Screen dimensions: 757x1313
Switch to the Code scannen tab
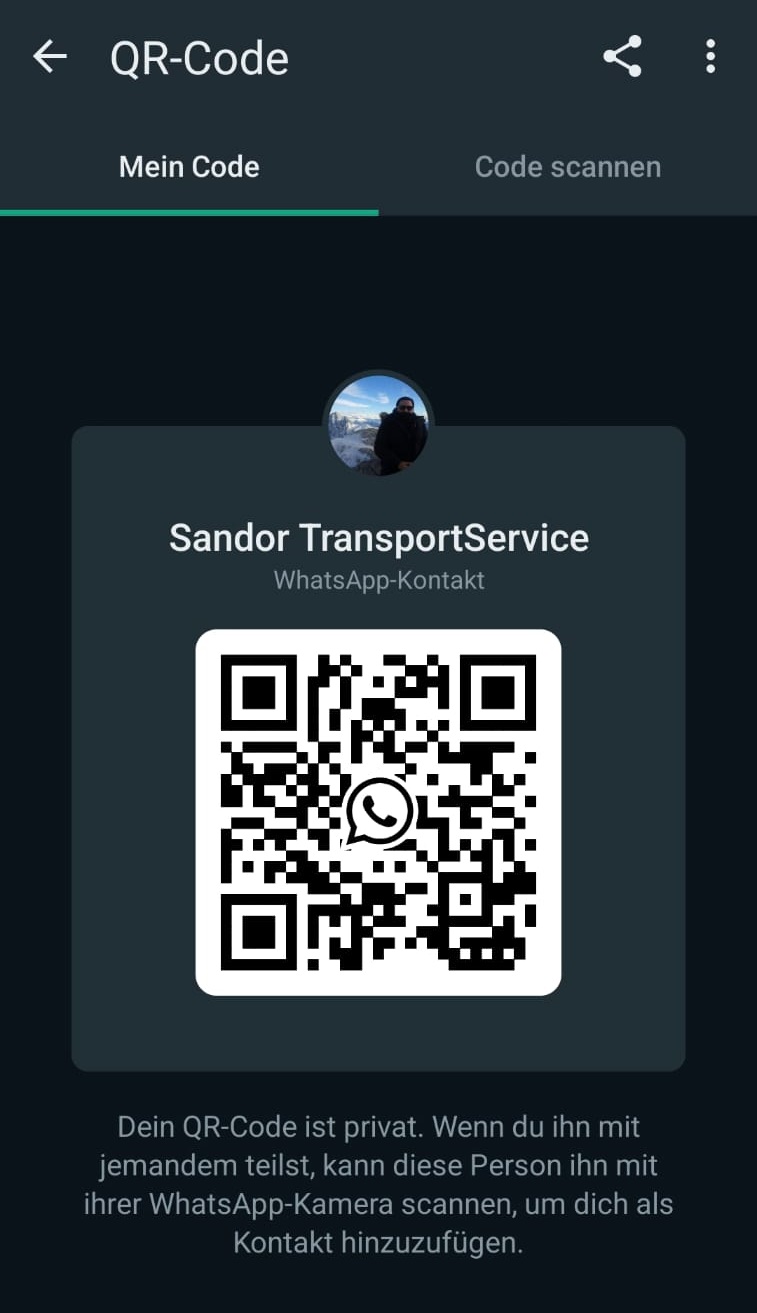[568, 167]
